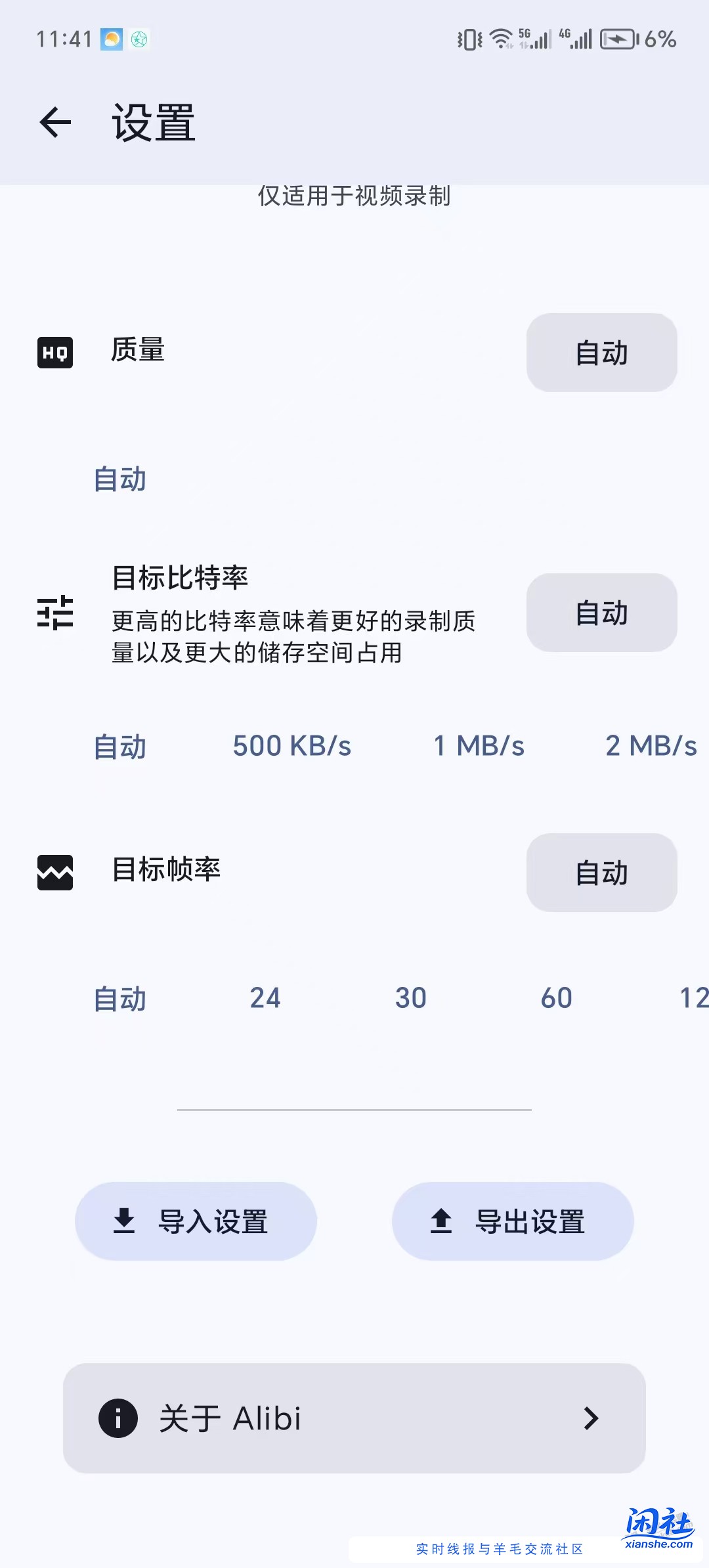
Task: Tap the HQ icon beside 质量
Action: (x=54, y=353)
